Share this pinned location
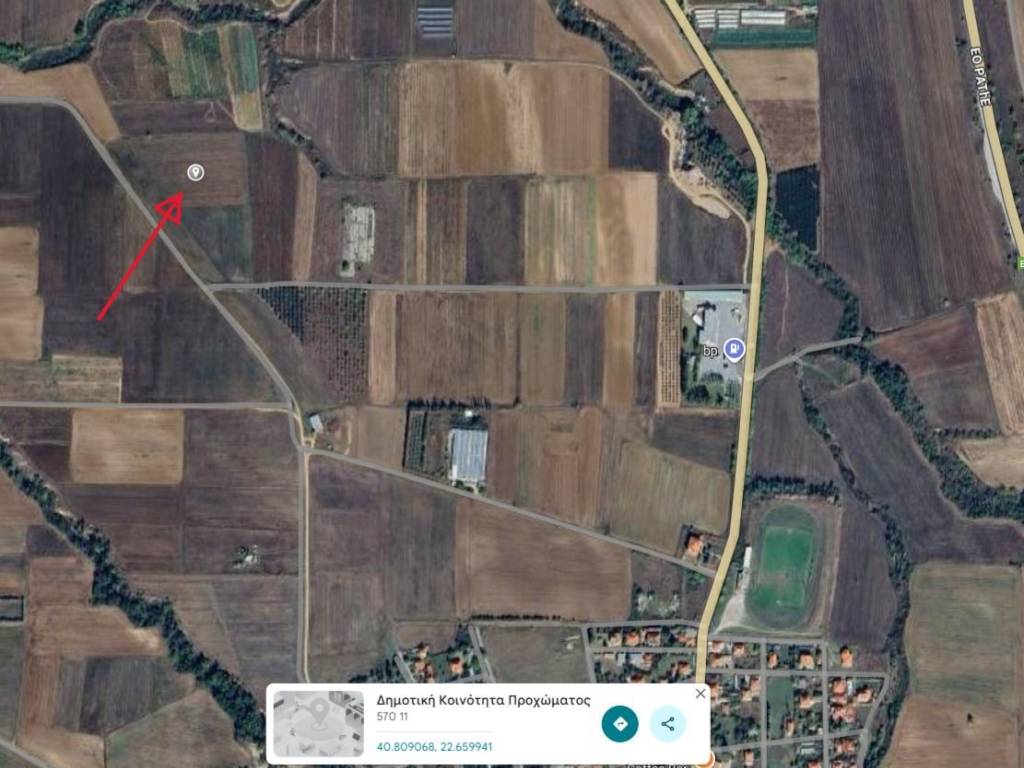 coord(668,723)
